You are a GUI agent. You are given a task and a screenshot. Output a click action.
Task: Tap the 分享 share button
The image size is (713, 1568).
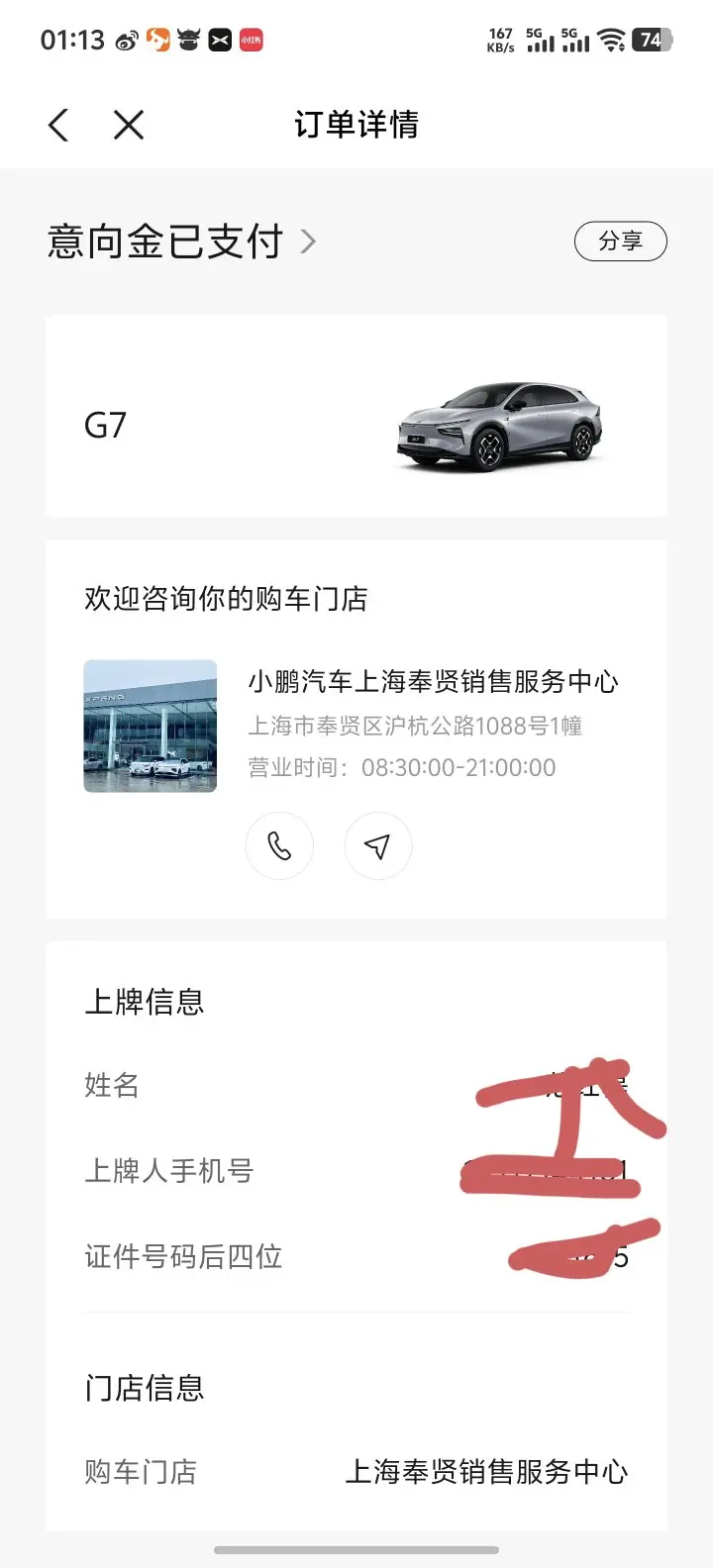click(x=620, y=242)
